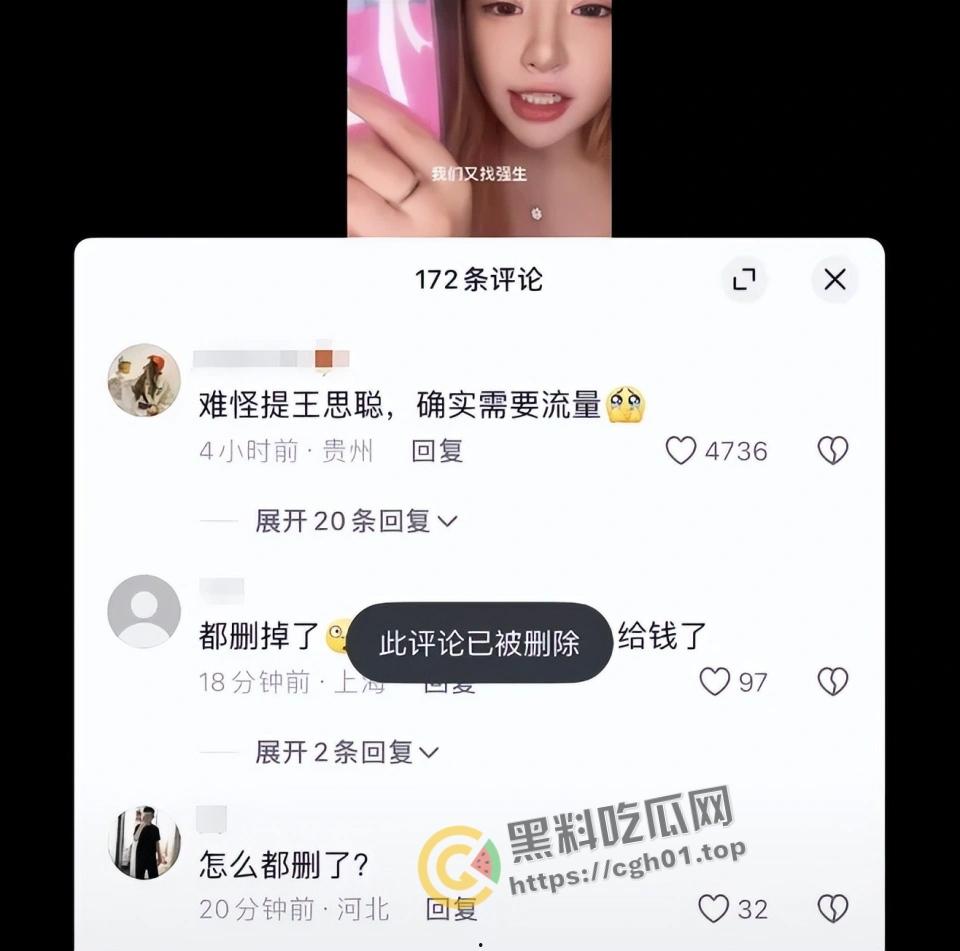The image size is (960, 951).
Task: Like the 都删掉了 comment with 97 likes
Action: click(x=714, y=682)
